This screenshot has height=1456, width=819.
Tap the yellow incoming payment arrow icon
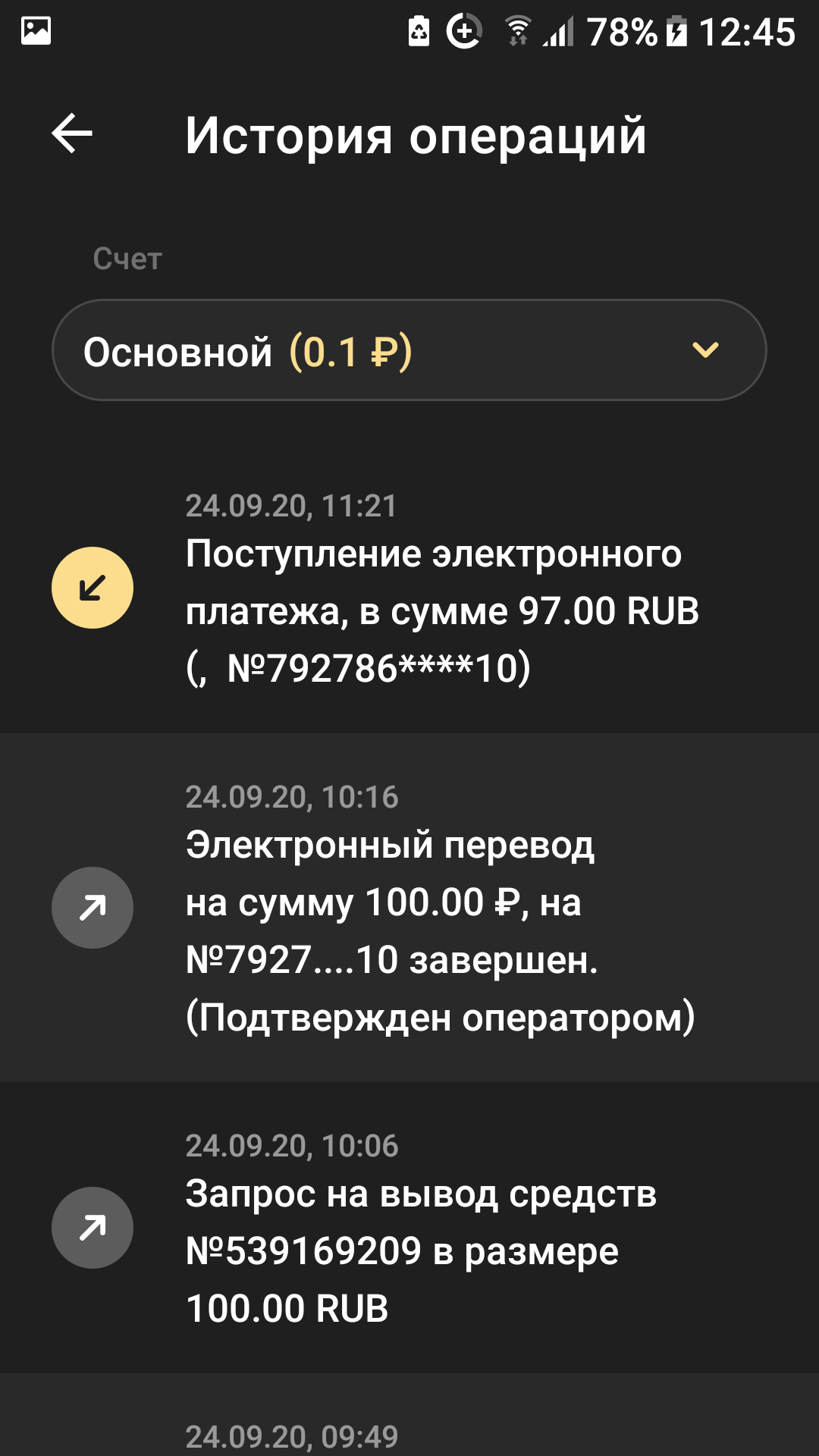[x=93, y=586]
